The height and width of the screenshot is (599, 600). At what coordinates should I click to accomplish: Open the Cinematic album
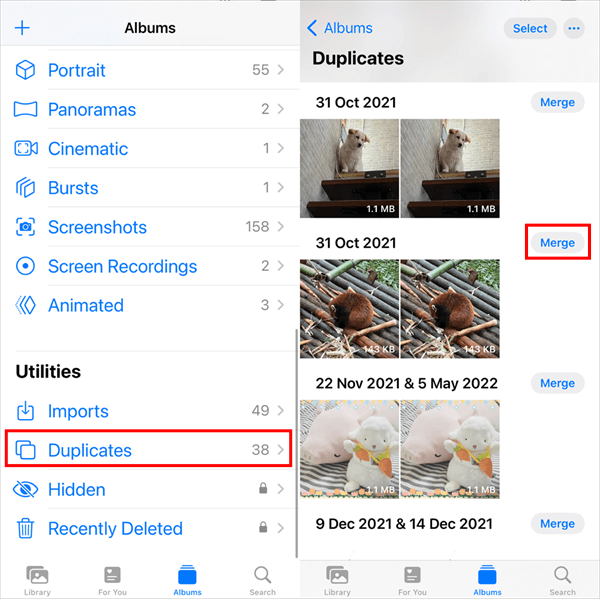(149, 148)
